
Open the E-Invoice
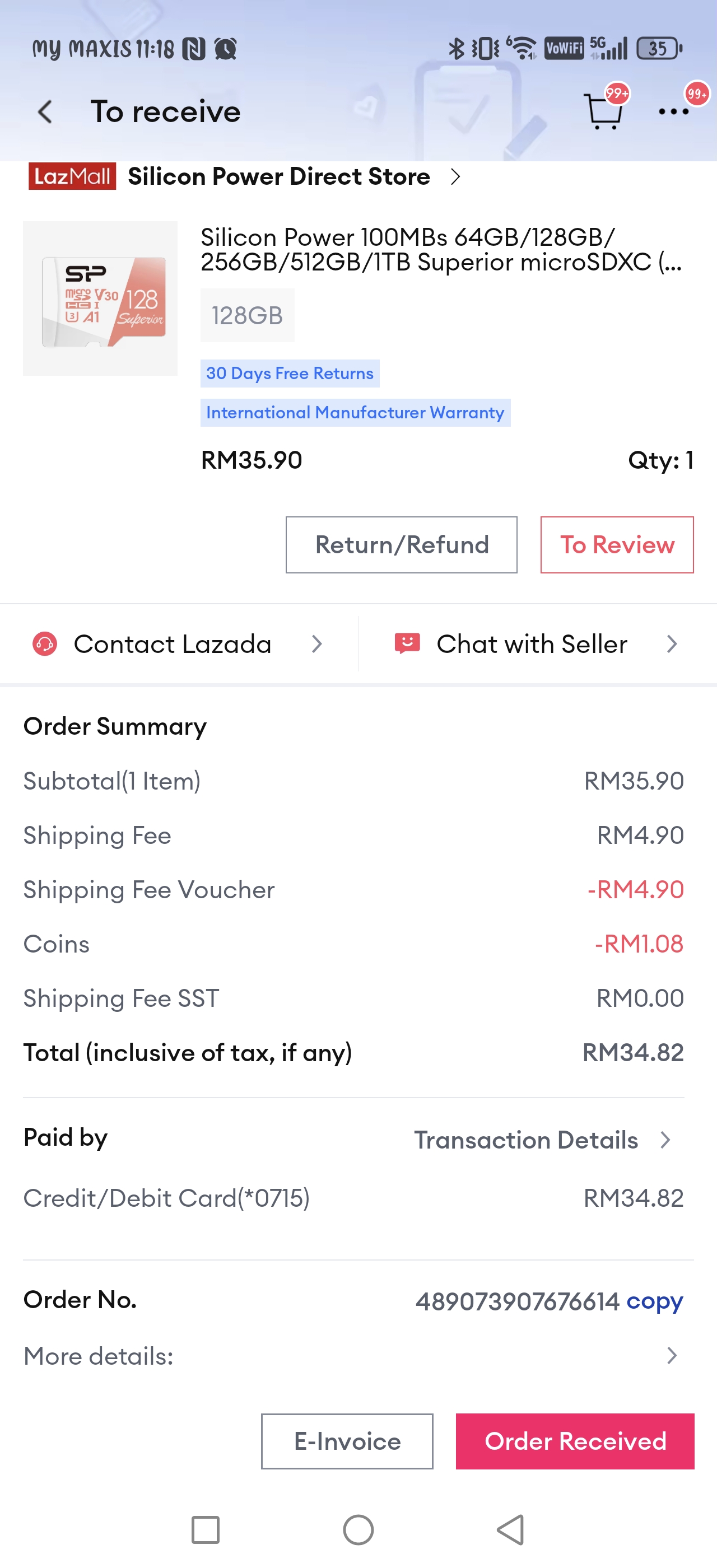[347, 1441]
